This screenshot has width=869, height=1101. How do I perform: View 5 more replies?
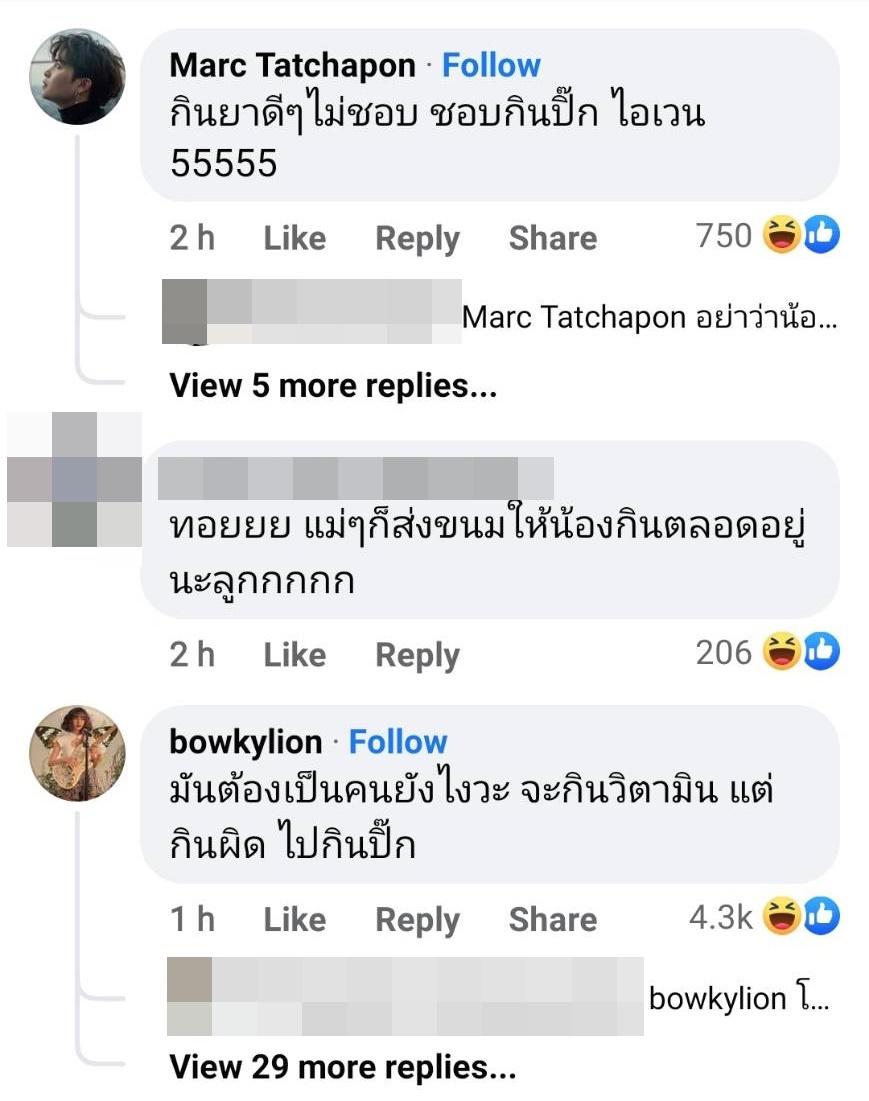[333, 385]
